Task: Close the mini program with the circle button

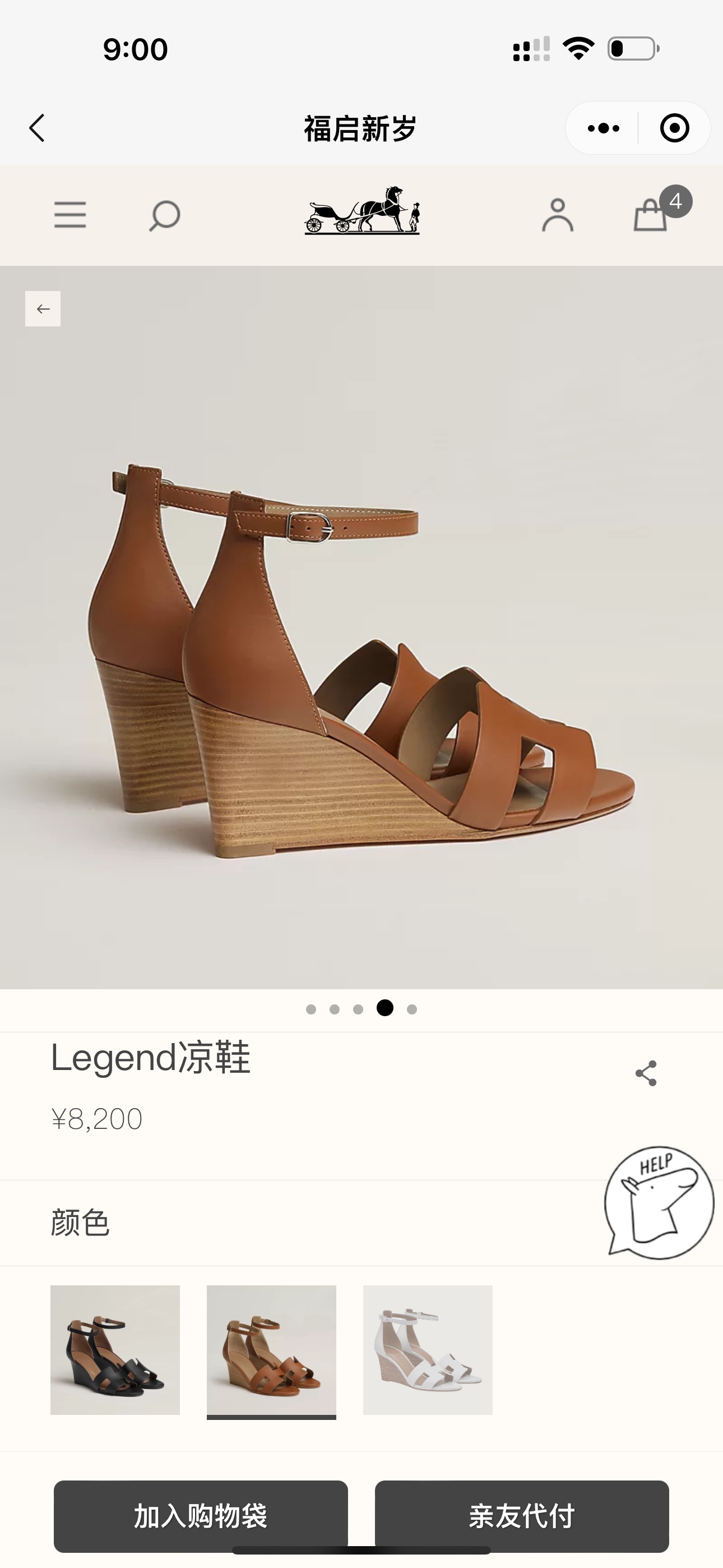Action: pos(674,128)
